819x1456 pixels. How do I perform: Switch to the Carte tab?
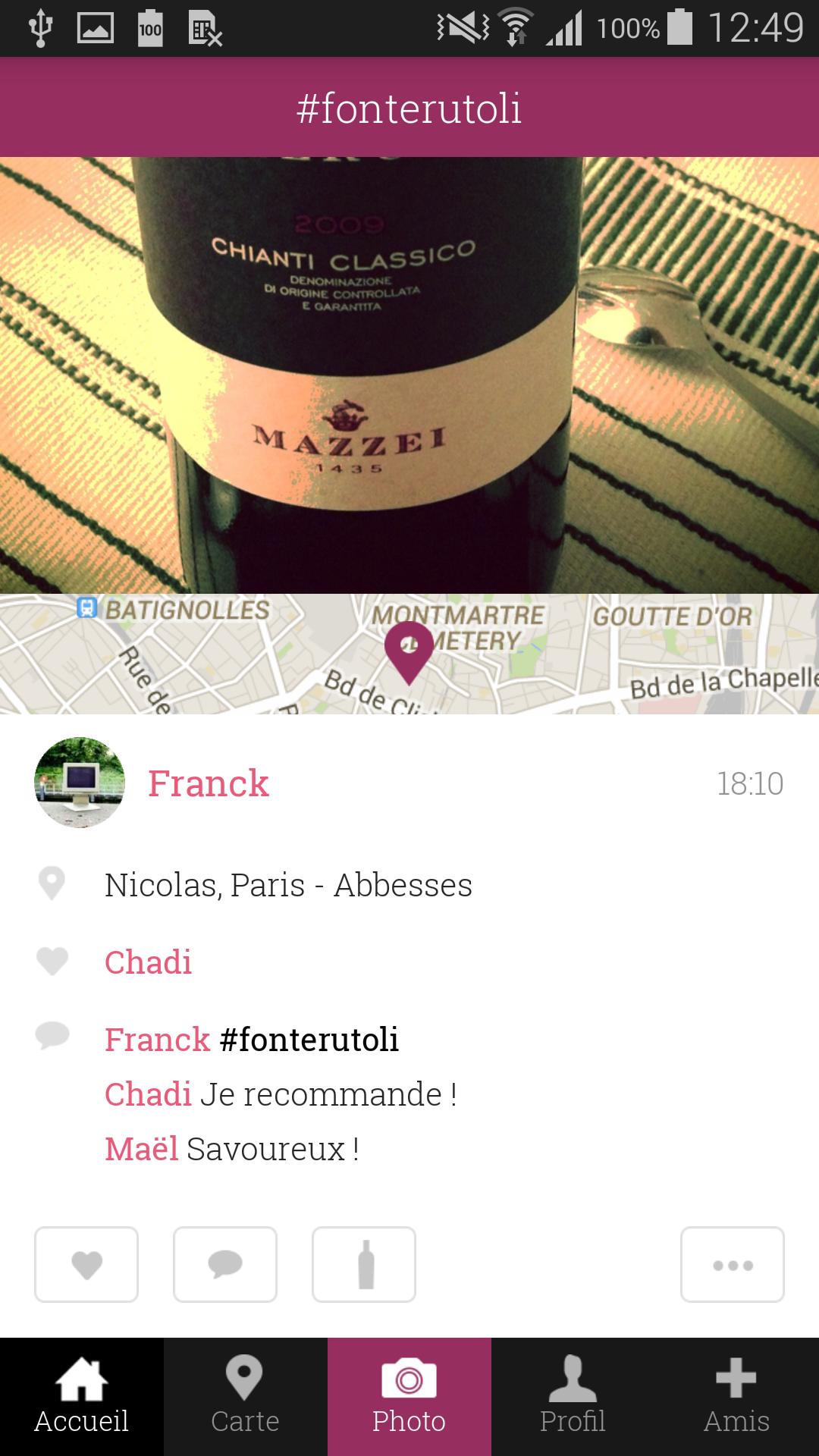click(x=245, y=1396)
